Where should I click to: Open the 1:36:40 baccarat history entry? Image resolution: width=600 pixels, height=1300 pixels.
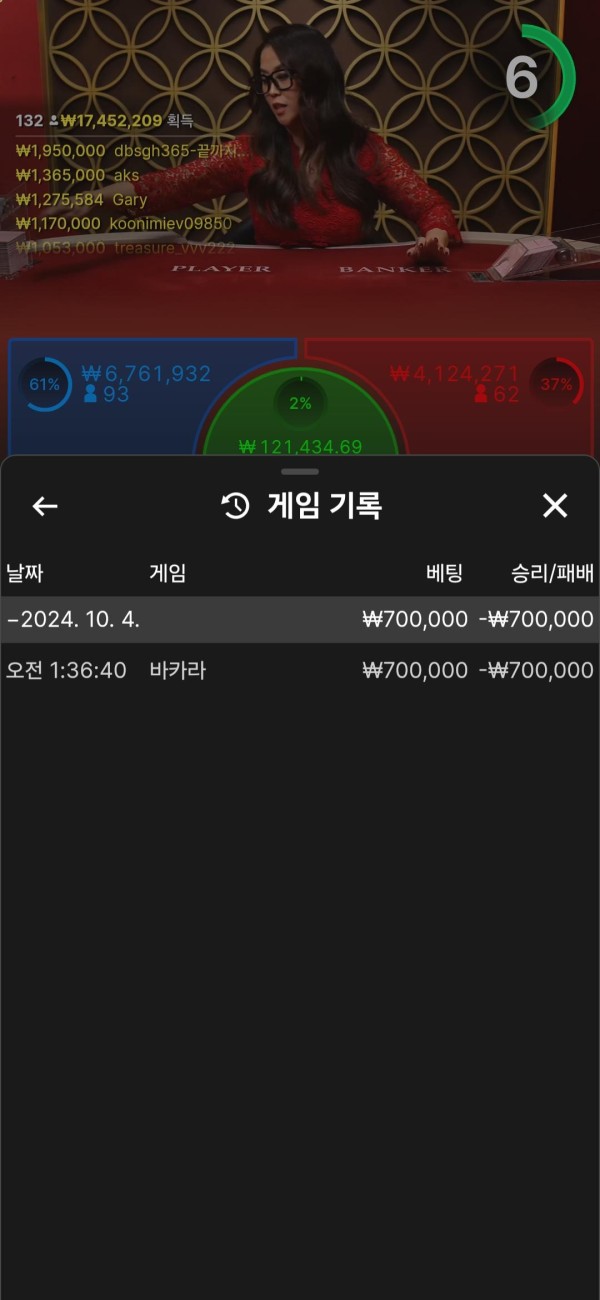[300, 670]
